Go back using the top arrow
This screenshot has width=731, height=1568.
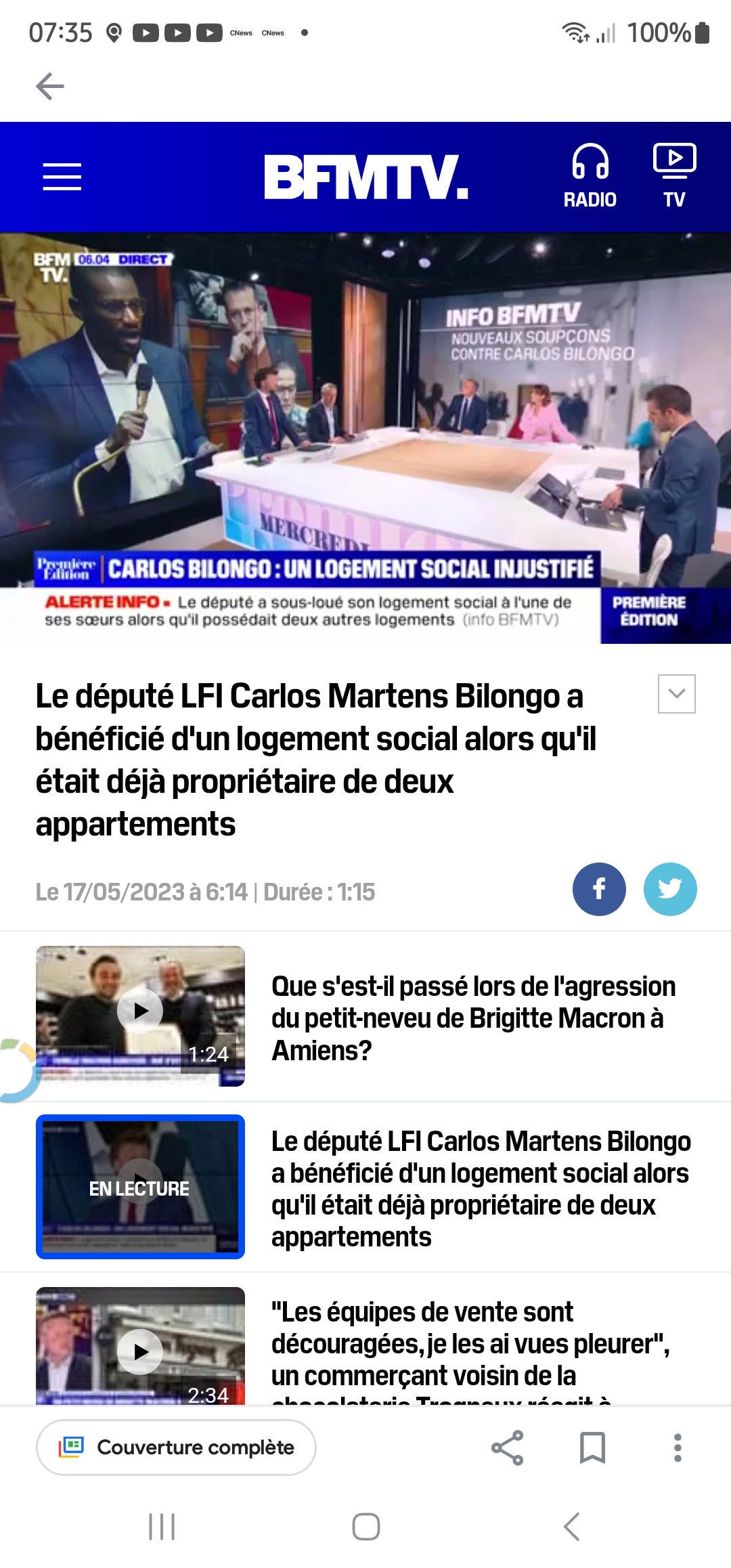click(x=49, y=86)
